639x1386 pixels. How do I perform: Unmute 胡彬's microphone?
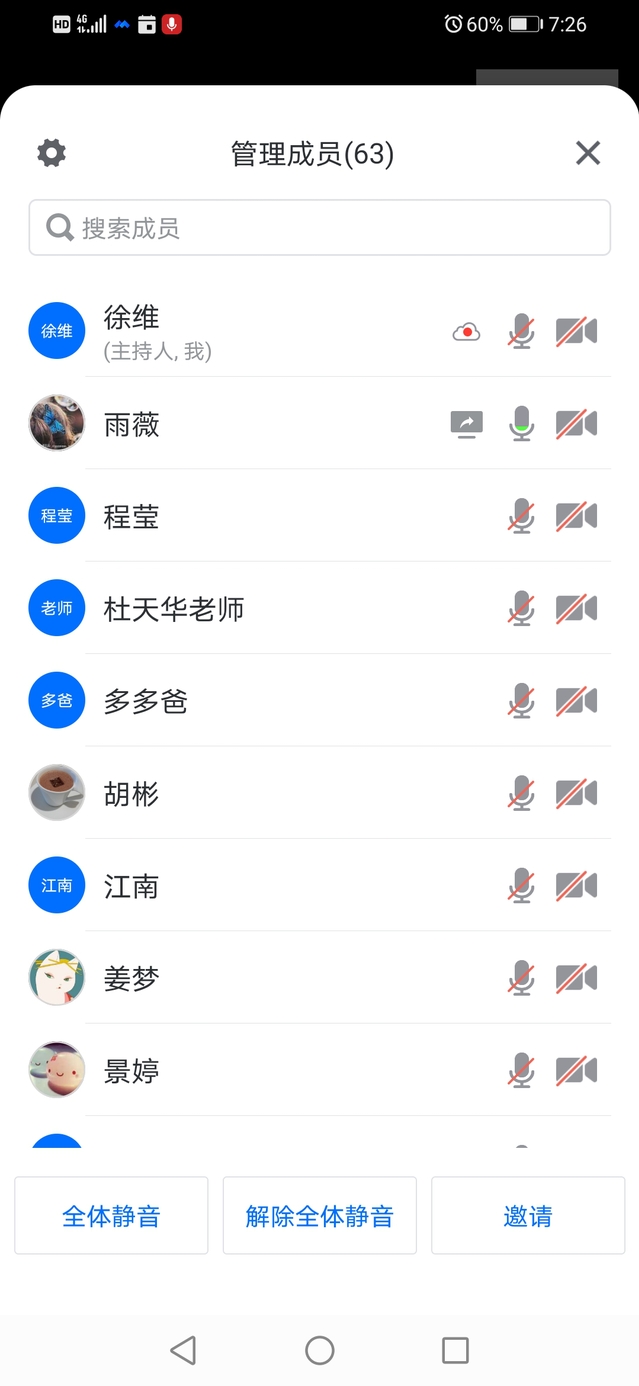pos(521,794)
